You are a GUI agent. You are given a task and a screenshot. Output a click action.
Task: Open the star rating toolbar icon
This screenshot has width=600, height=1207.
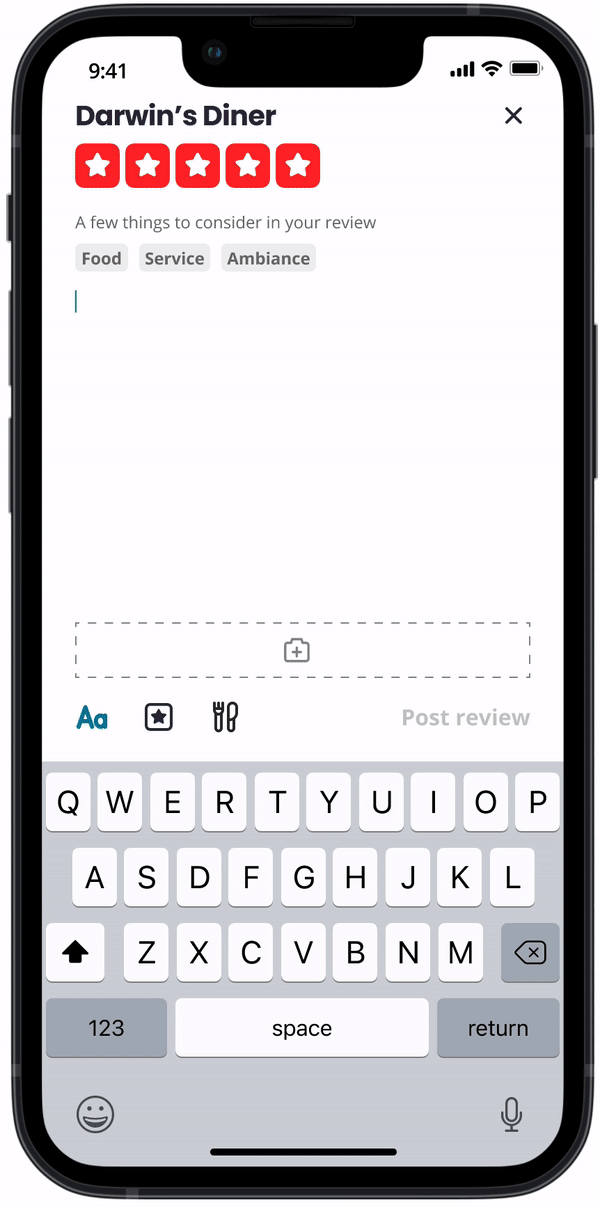tap(159, 717)
